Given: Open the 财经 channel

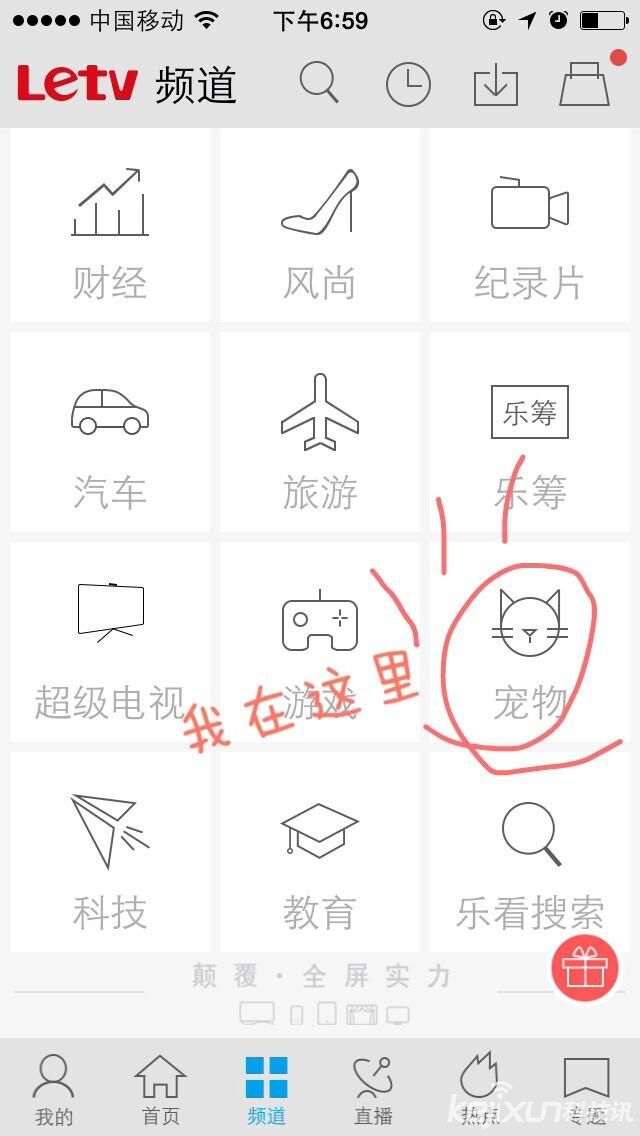Looking at the screenshot, I should tap(110, 226).
